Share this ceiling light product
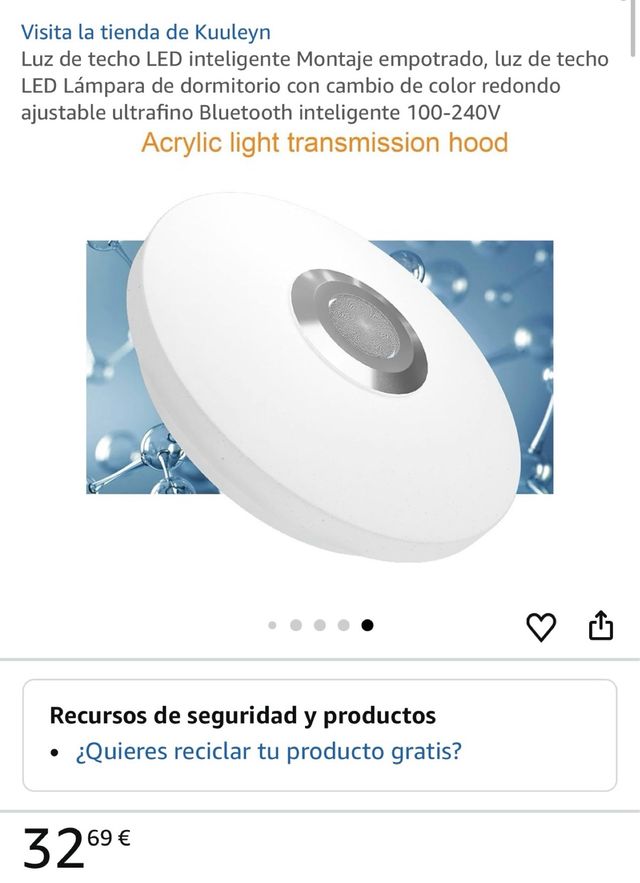This screenshot has height=883, width=640. click(x=600, y=626)
